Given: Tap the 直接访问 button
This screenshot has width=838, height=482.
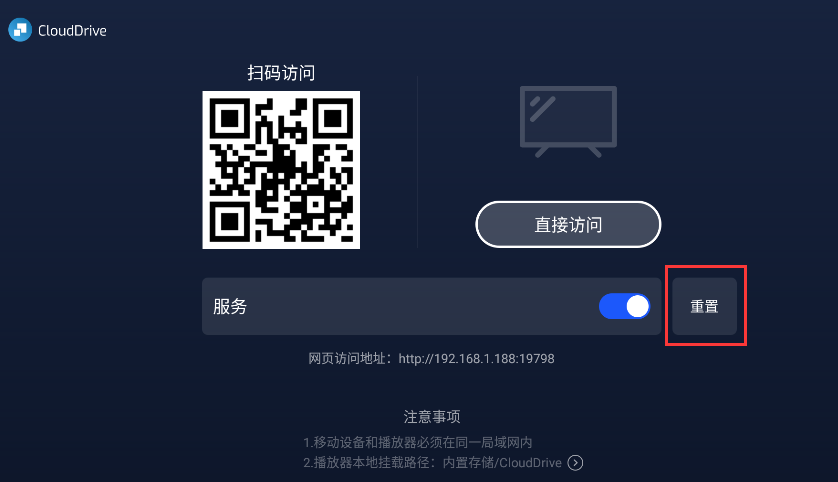Looking at the screenshot, I should 568,224.
